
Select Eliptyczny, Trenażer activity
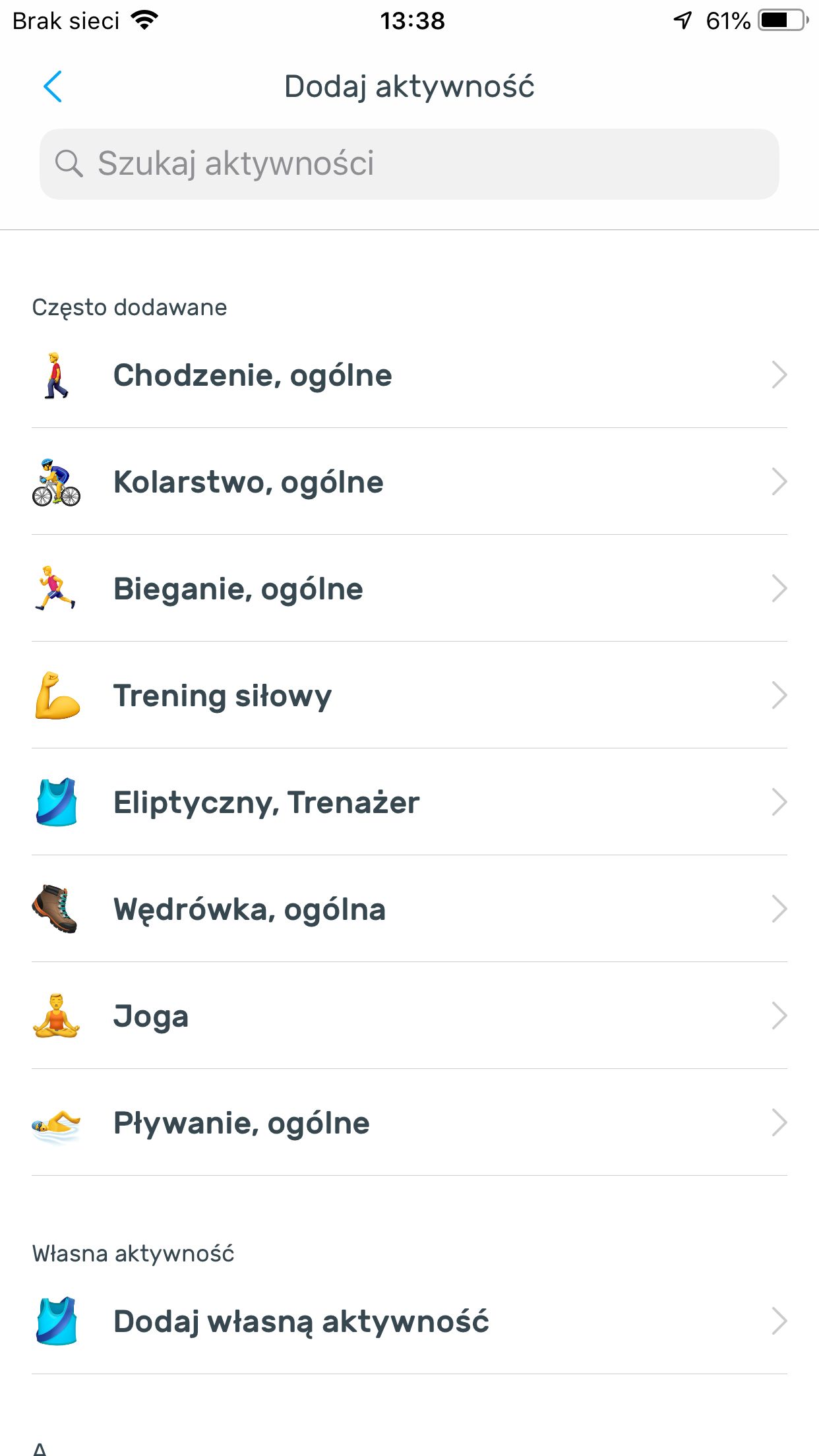tap(409, 803)
